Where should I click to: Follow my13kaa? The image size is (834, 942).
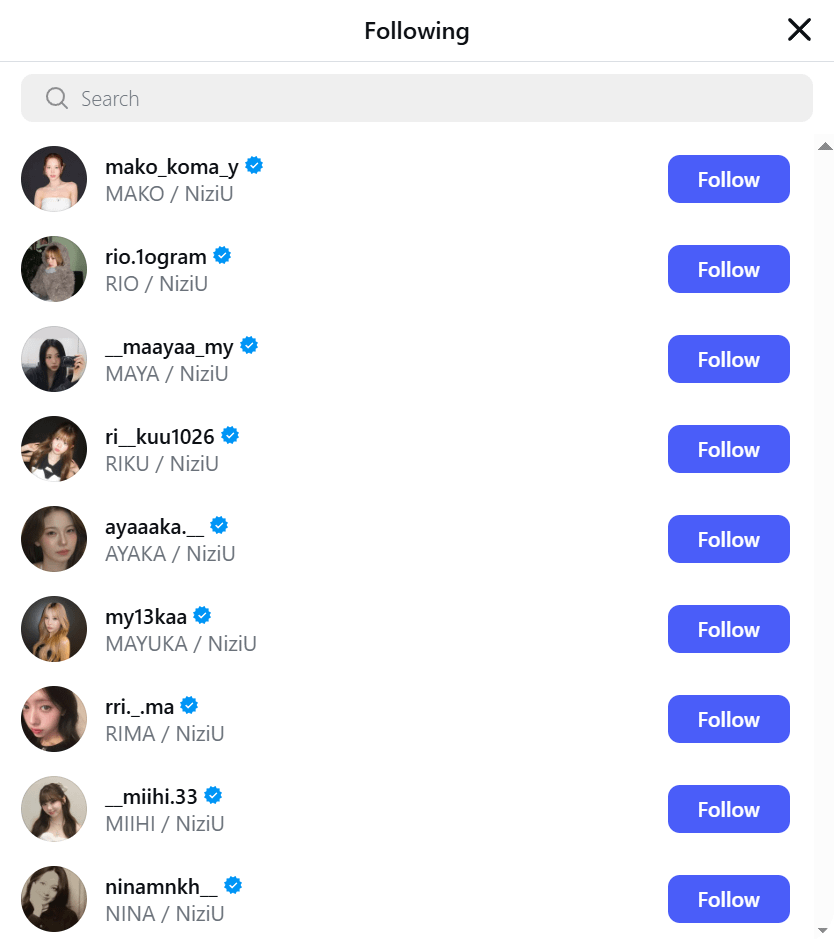728,629
